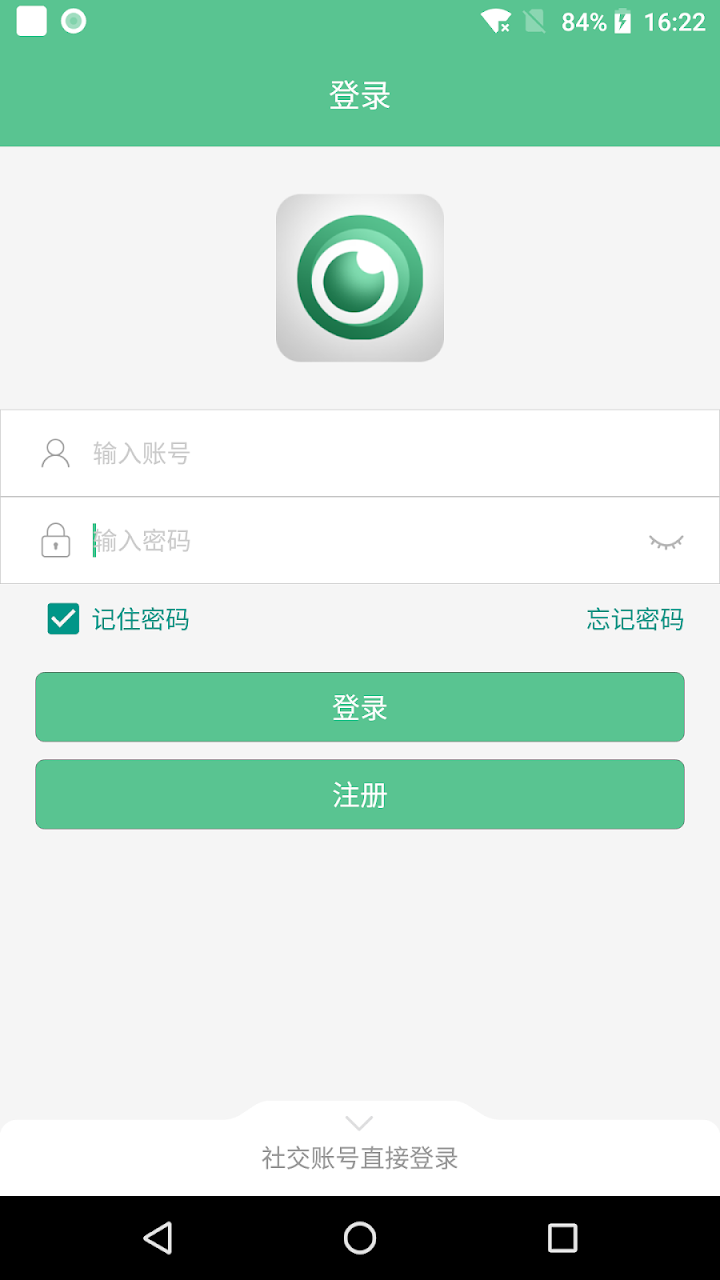
Task: Toggle password visibility eye icon
Action: pos(666,542)
